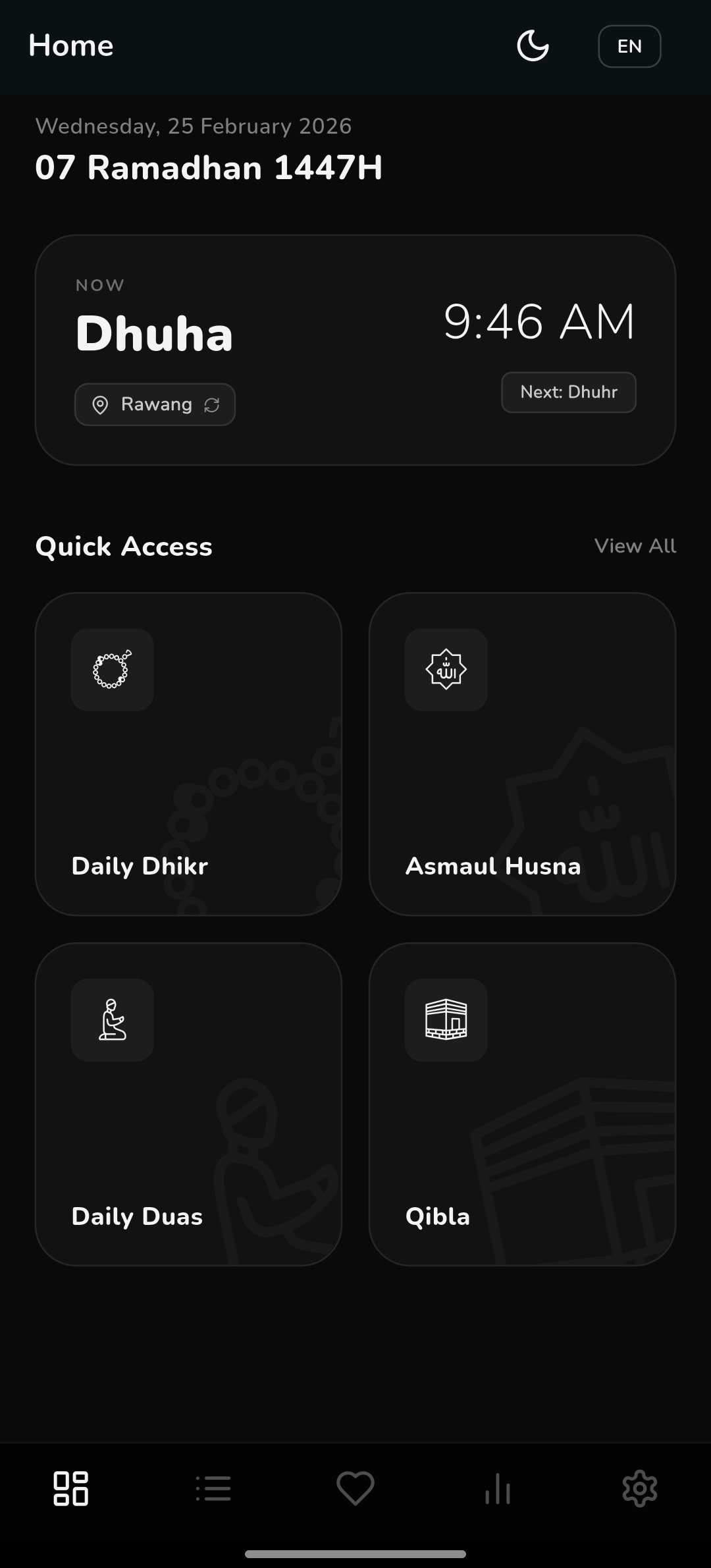The width and height of the screenshot is (711, 1568).
Task: Tap the location pin beside Rawang
Action: tap(100, 404)
